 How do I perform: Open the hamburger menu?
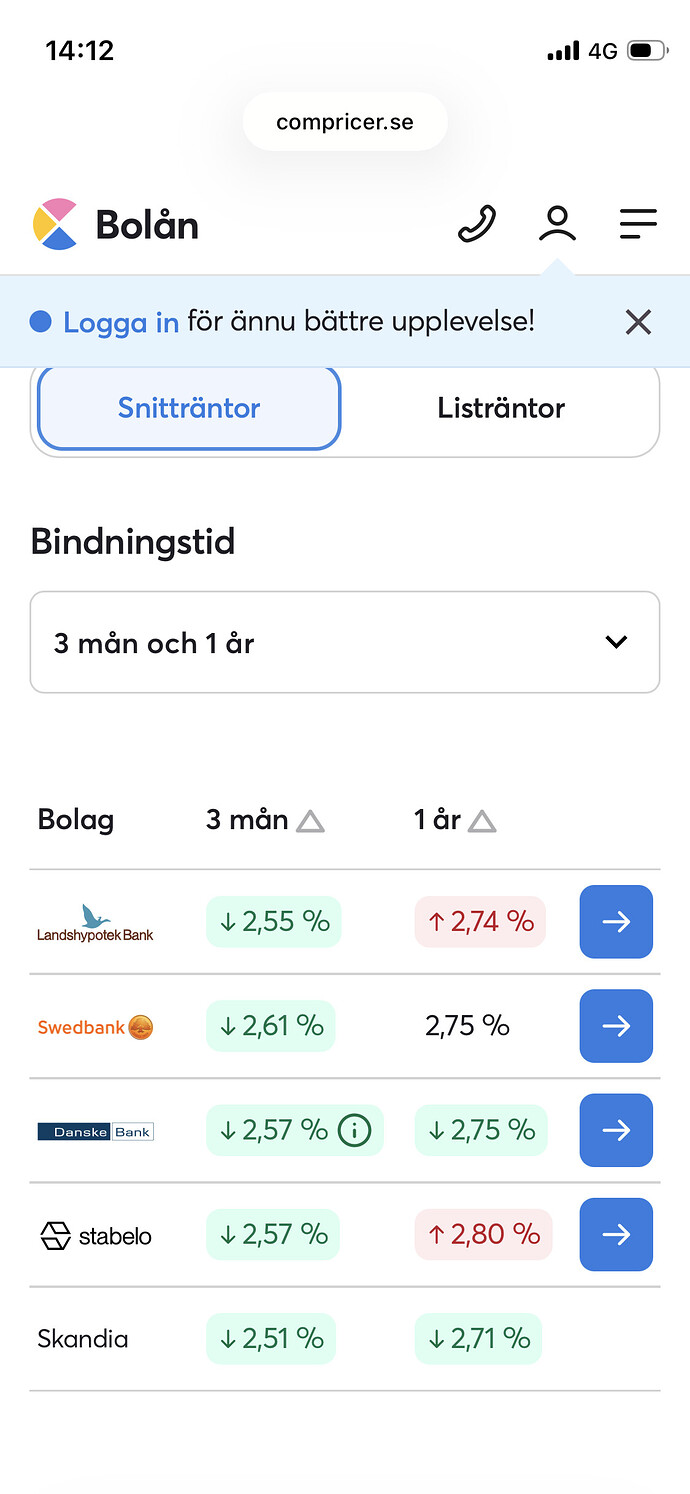pyautogui.click(x=637, y=224)
